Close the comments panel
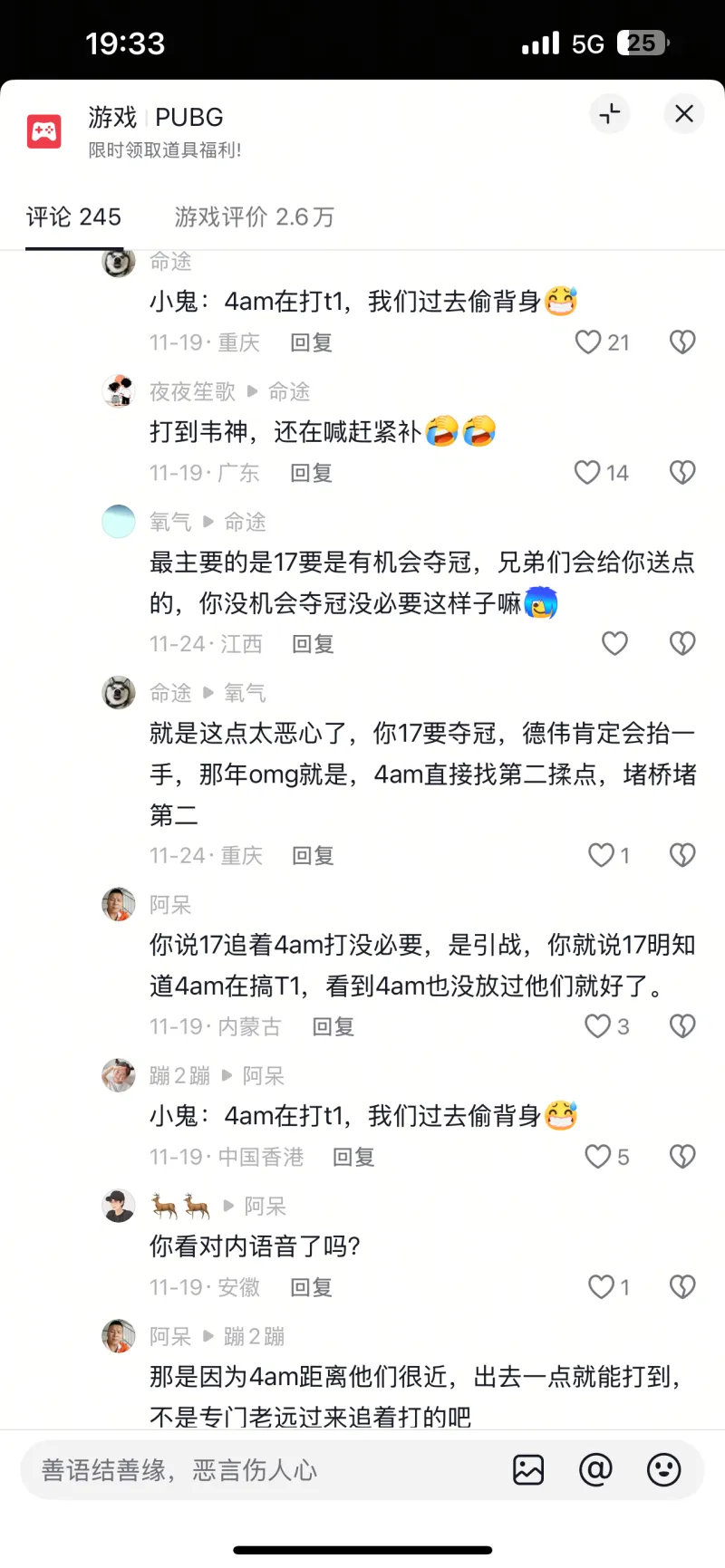Screen dimensions: 725x1568 coord(684,114)
